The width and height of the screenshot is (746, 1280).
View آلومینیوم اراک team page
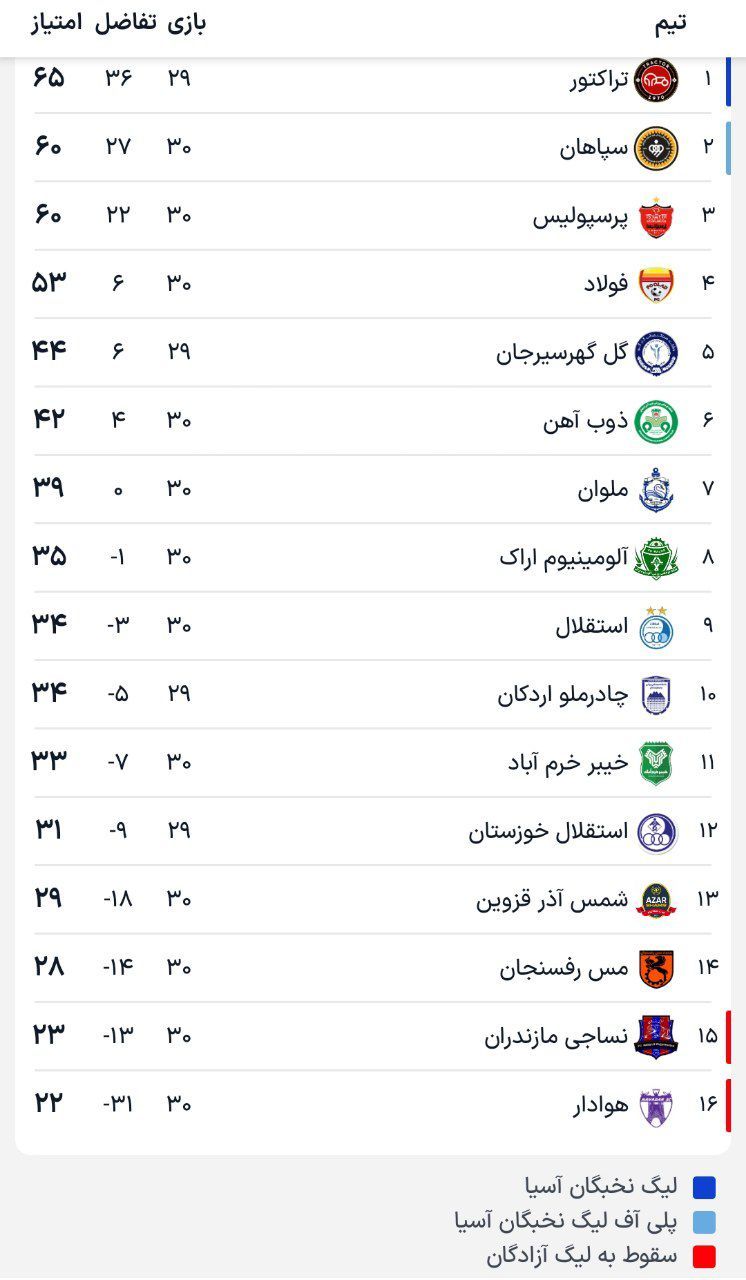point(373,557)
